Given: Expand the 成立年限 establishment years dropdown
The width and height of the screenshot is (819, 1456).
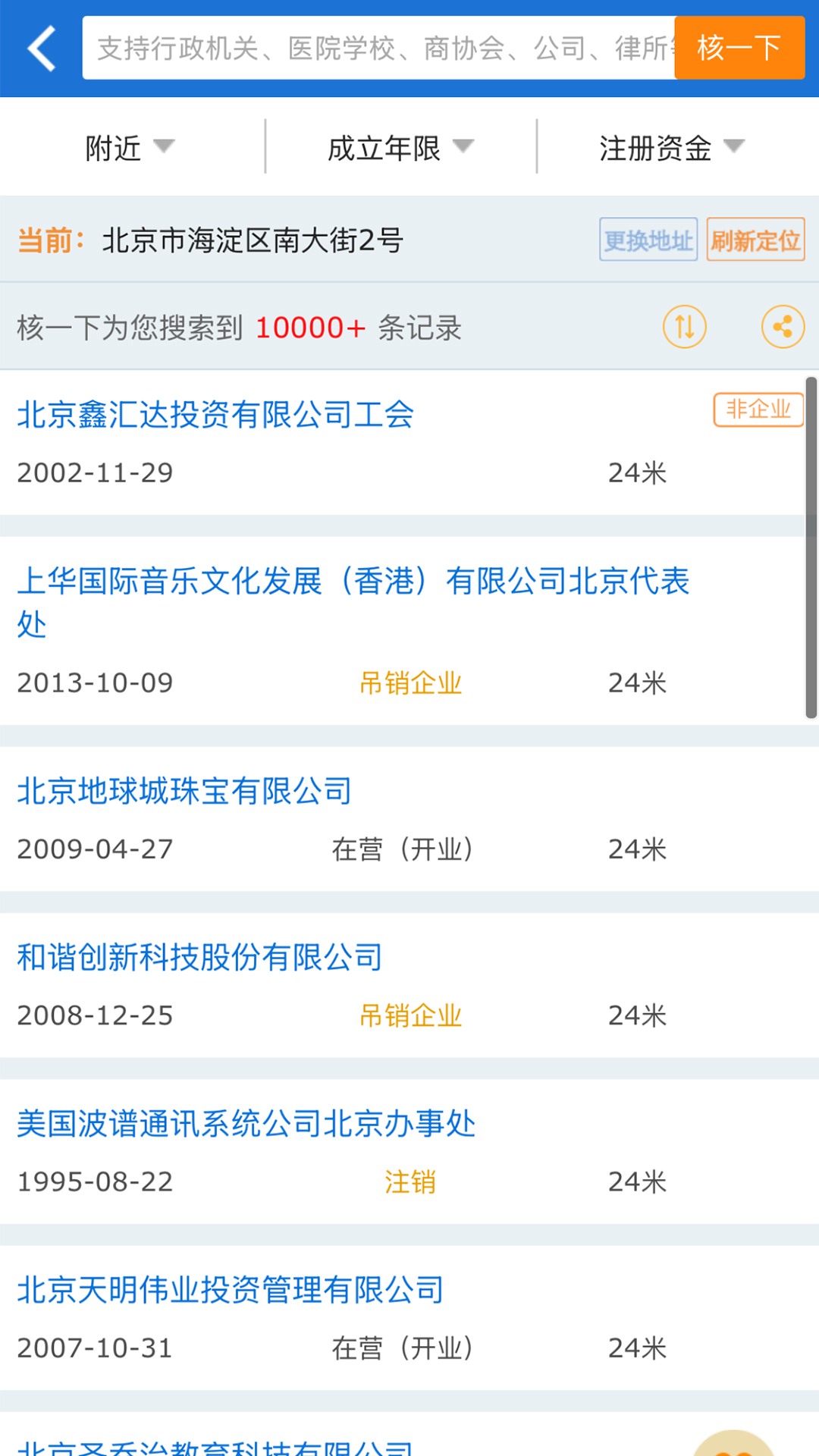Looking at the screenshot, I should point(398,146).
